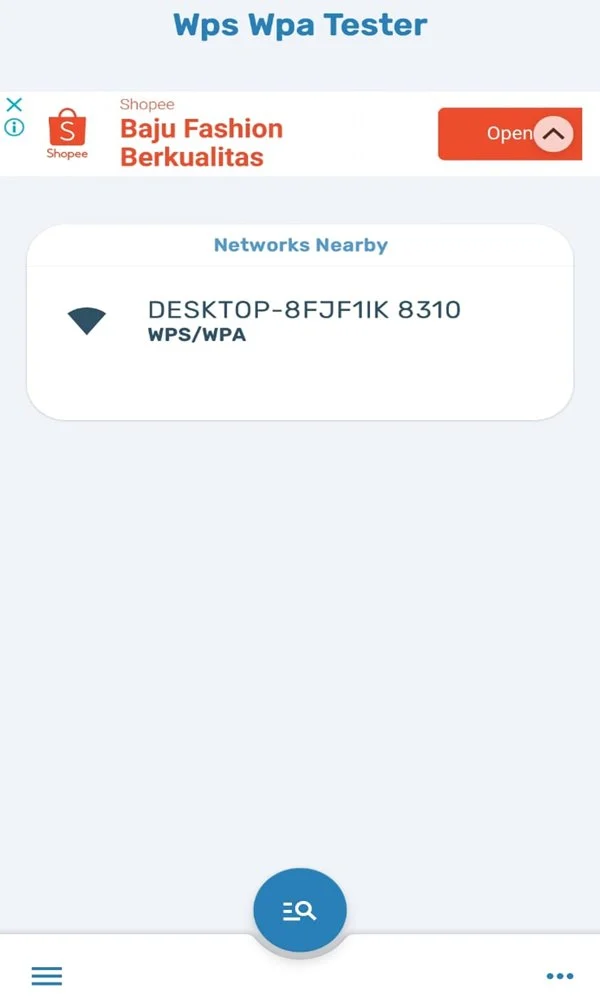The width and height of the screenshot is (600, 1000).
Task: Open the hamburger menu
Action: point(47,976)
